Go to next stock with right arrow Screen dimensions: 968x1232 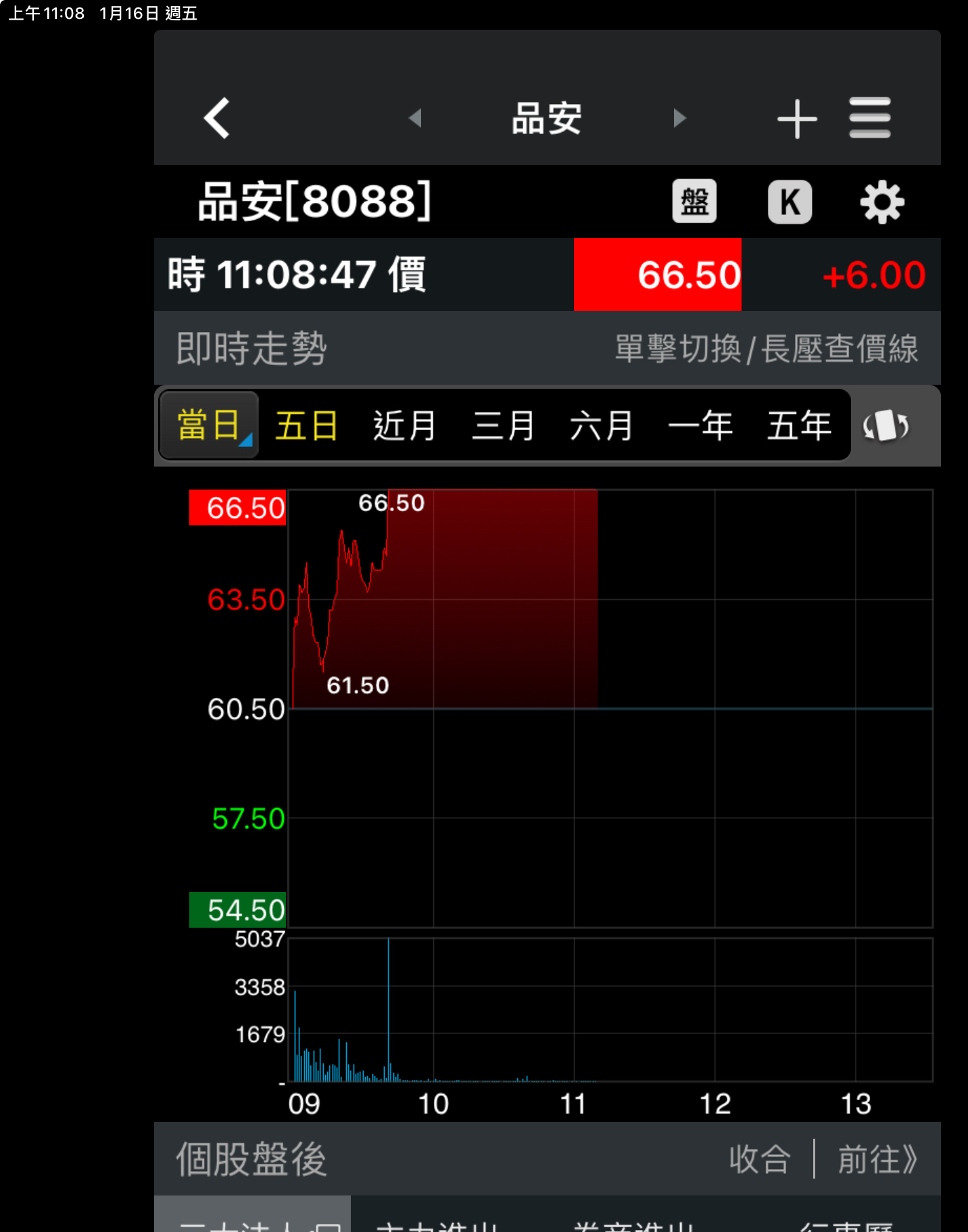tap(680, 118)
